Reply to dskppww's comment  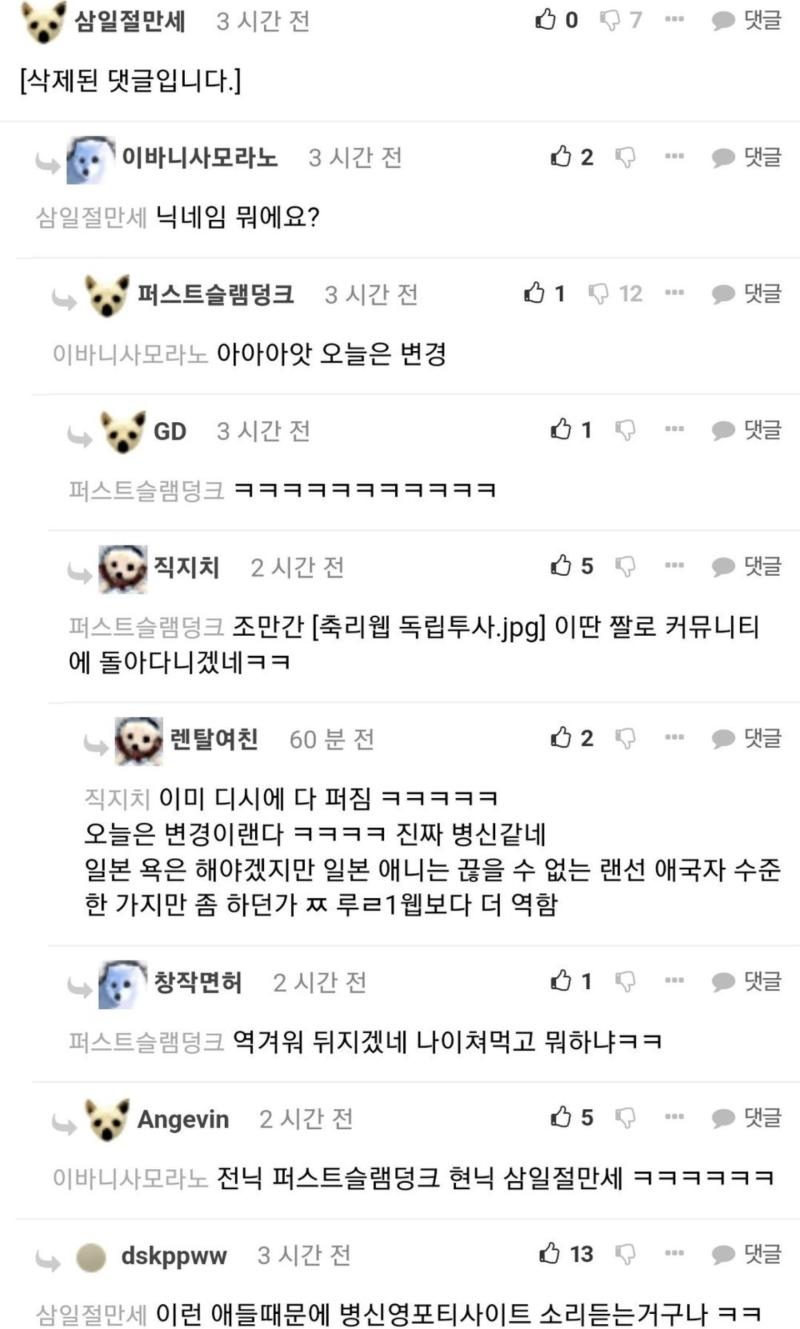point(746,1254)
